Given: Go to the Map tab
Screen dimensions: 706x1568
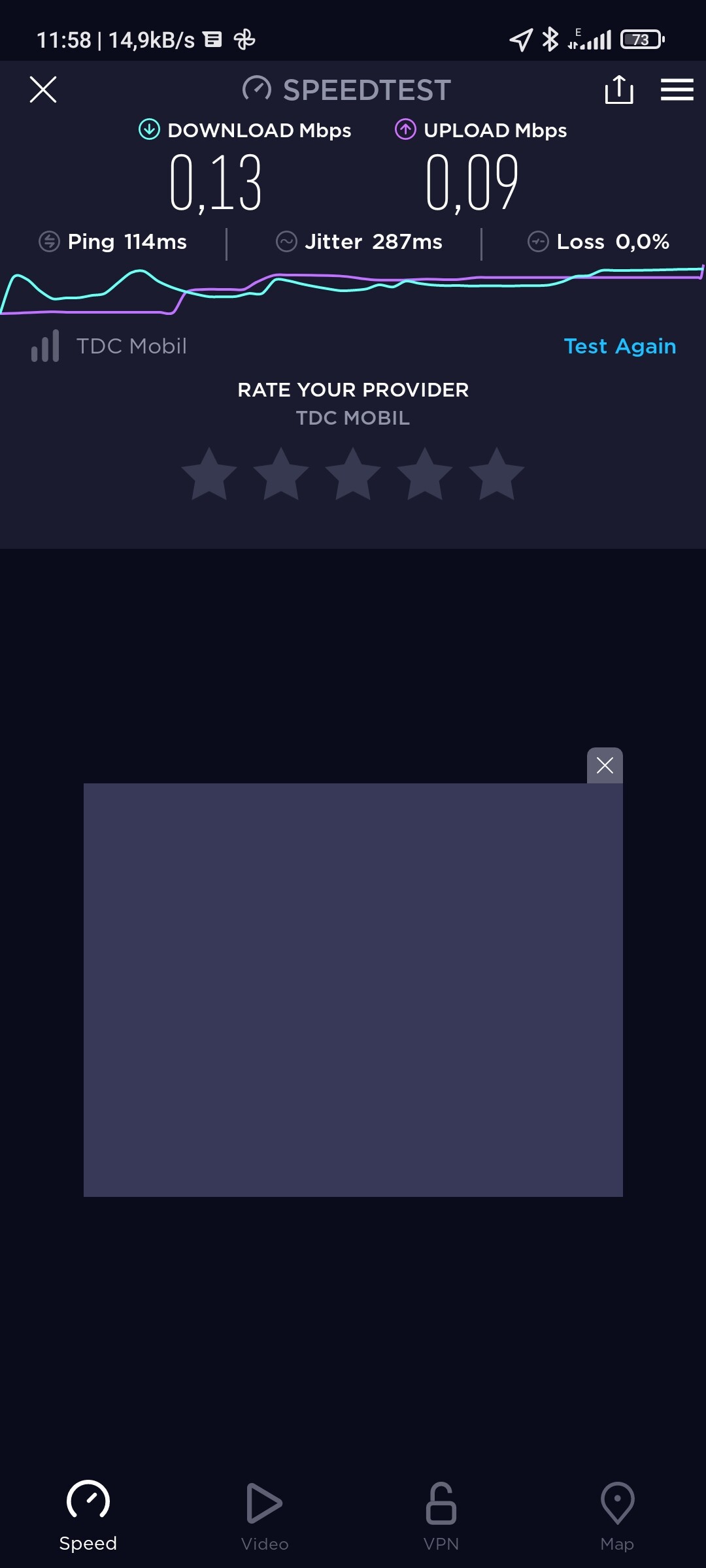Looking at the screenshot, I should 617,1517.
